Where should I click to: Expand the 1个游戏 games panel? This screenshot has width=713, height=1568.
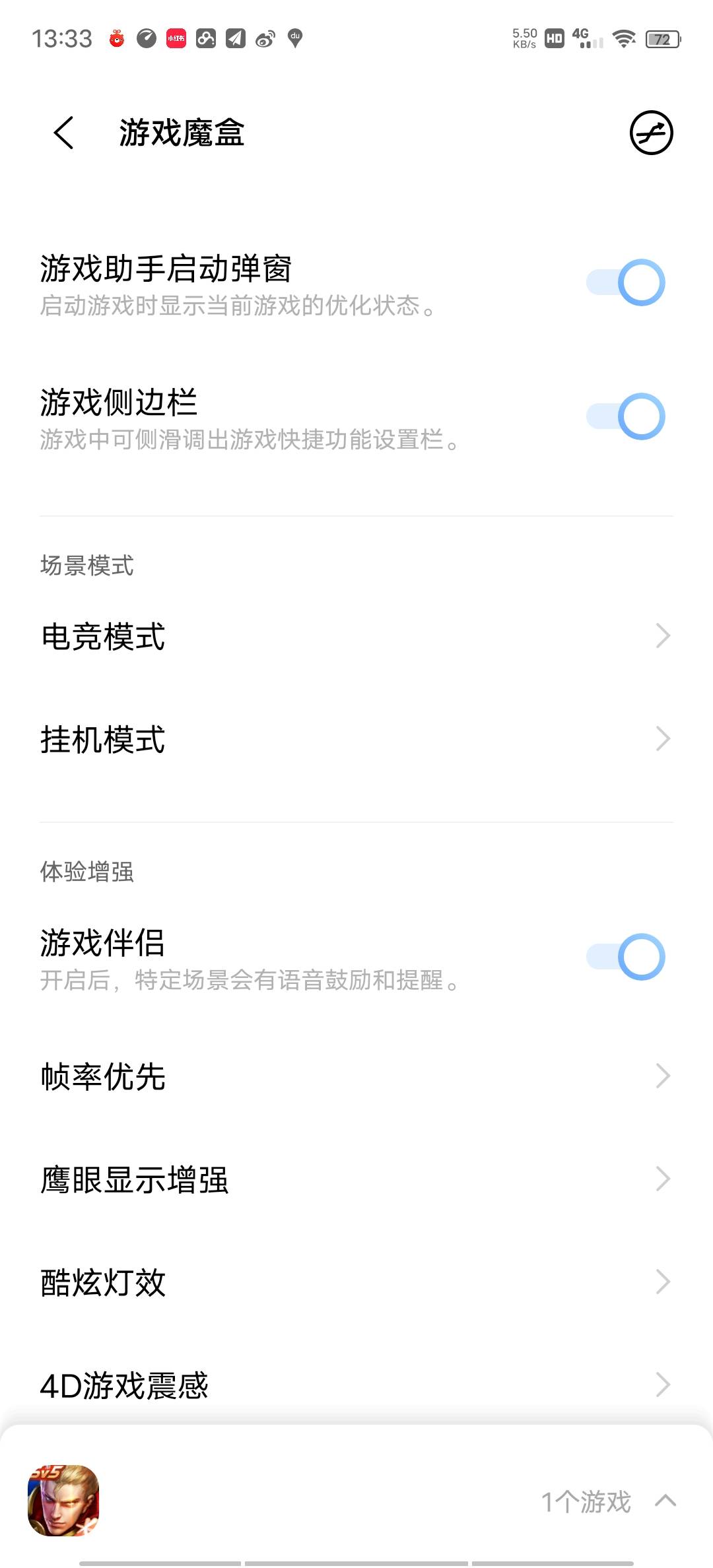point(665,1501)
